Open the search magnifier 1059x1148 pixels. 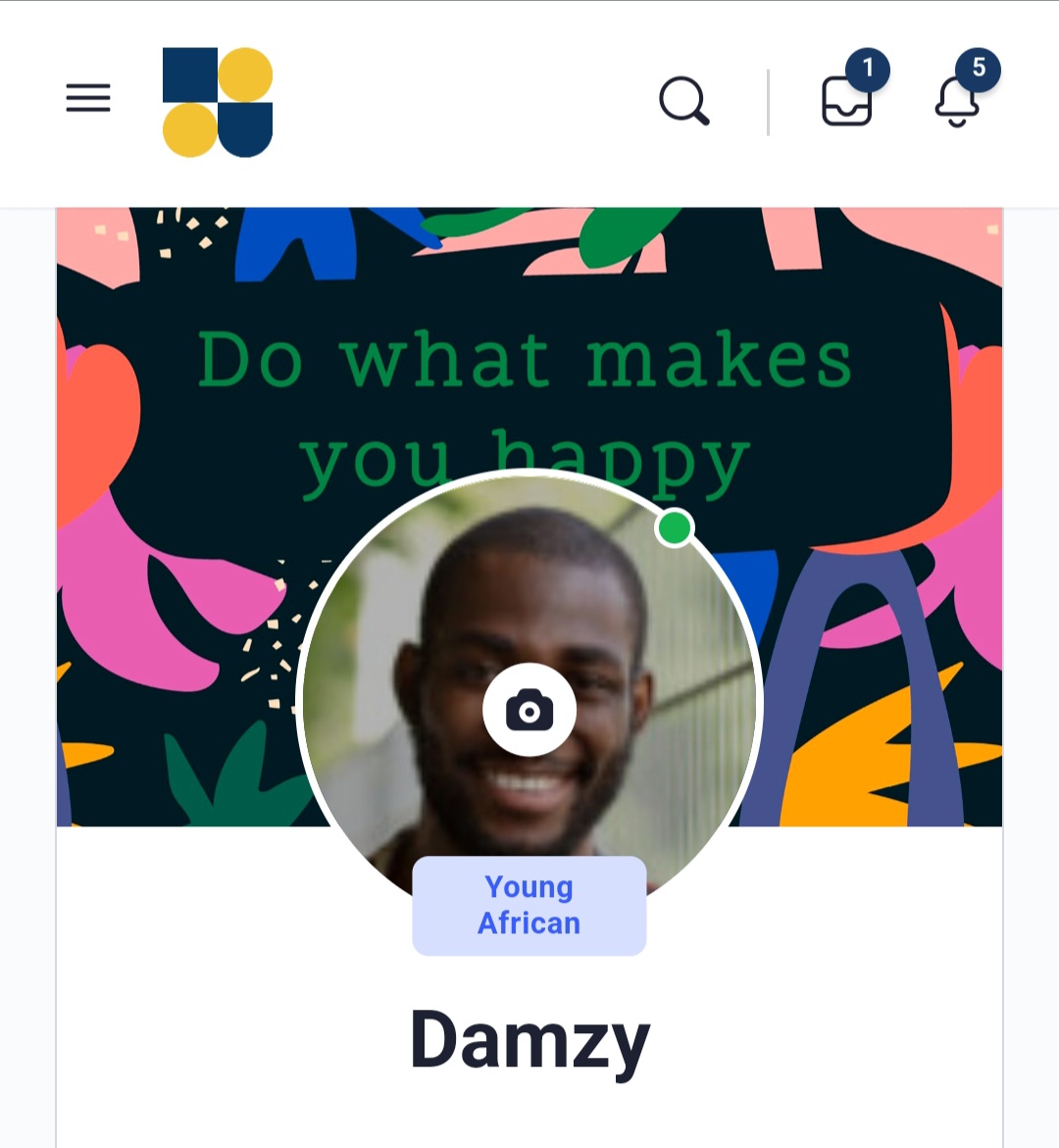coord(683,101)
